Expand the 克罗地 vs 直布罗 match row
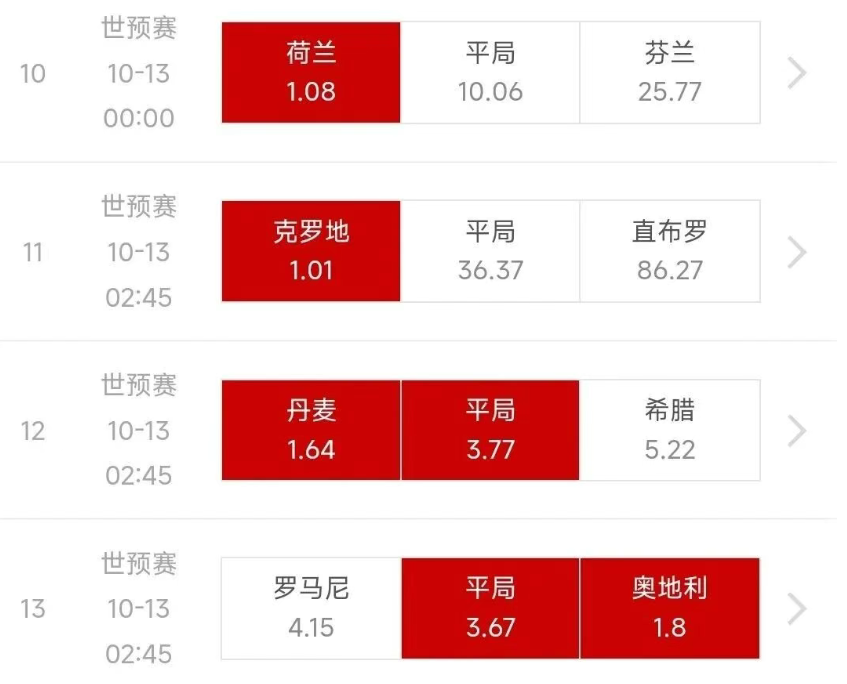The width and height of the screenshot is (847, 684). click(x=797, y=252)
